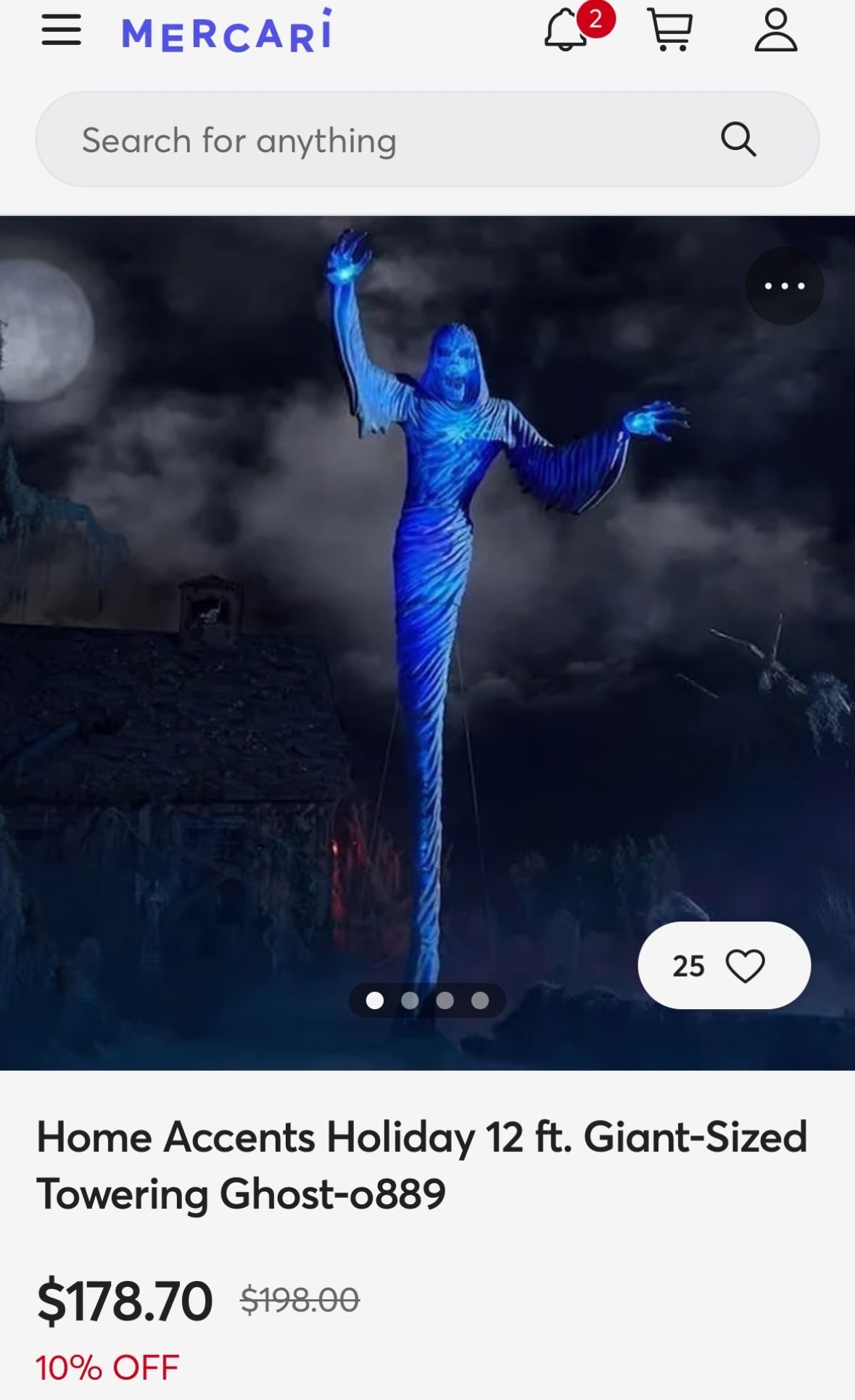Viewport: 855px width, 1400px height.
Task: Select the first carousel dot
Action: 376,999
